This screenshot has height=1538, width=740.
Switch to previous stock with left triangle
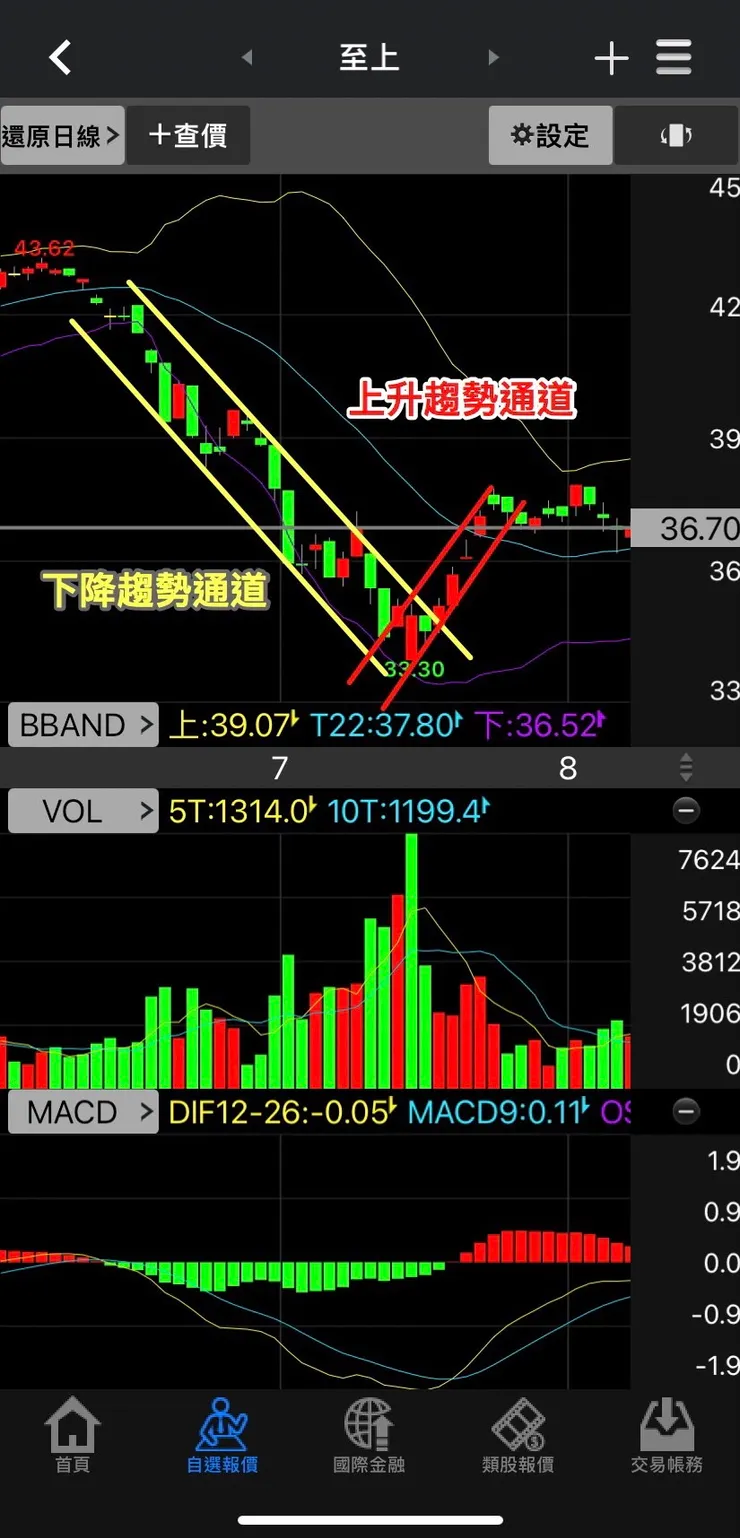pos(247,58)
